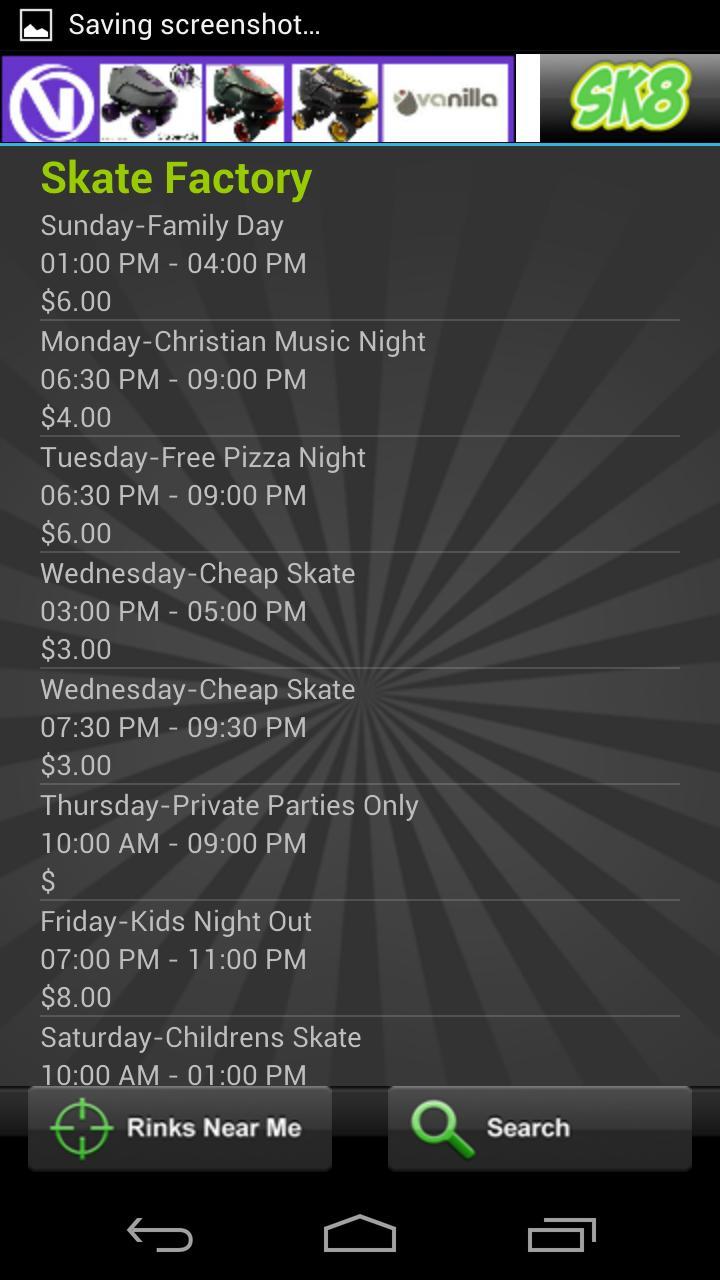Tap the Rinks Near Me button
Image resolution: width=720 pixels, height=1280 pixels.
(180, 1128)
